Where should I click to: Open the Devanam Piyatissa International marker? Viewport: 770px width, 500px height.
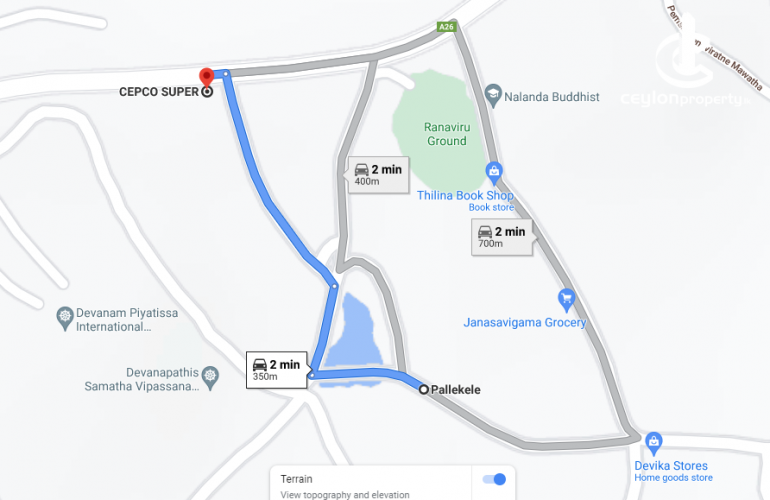[65, 316]
